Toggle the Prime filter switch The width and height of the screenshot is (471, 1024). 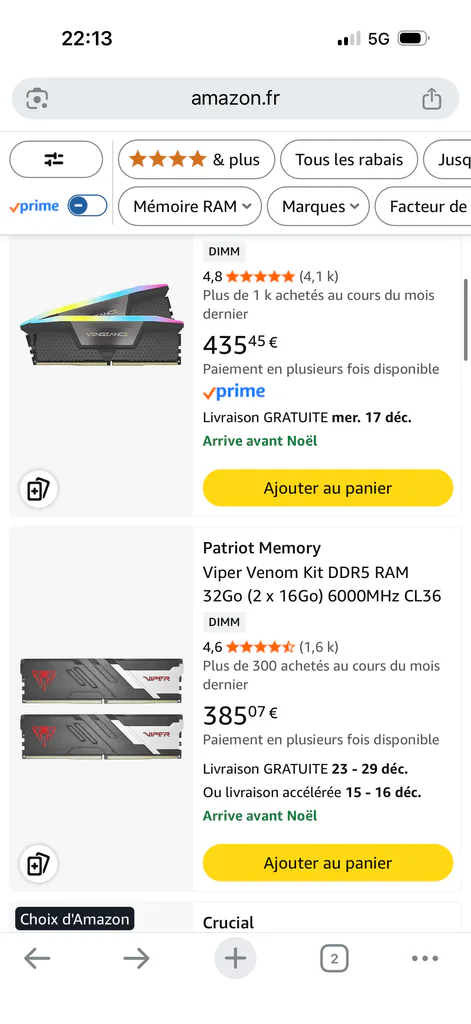pyautogui.click(x=88, y=206)
